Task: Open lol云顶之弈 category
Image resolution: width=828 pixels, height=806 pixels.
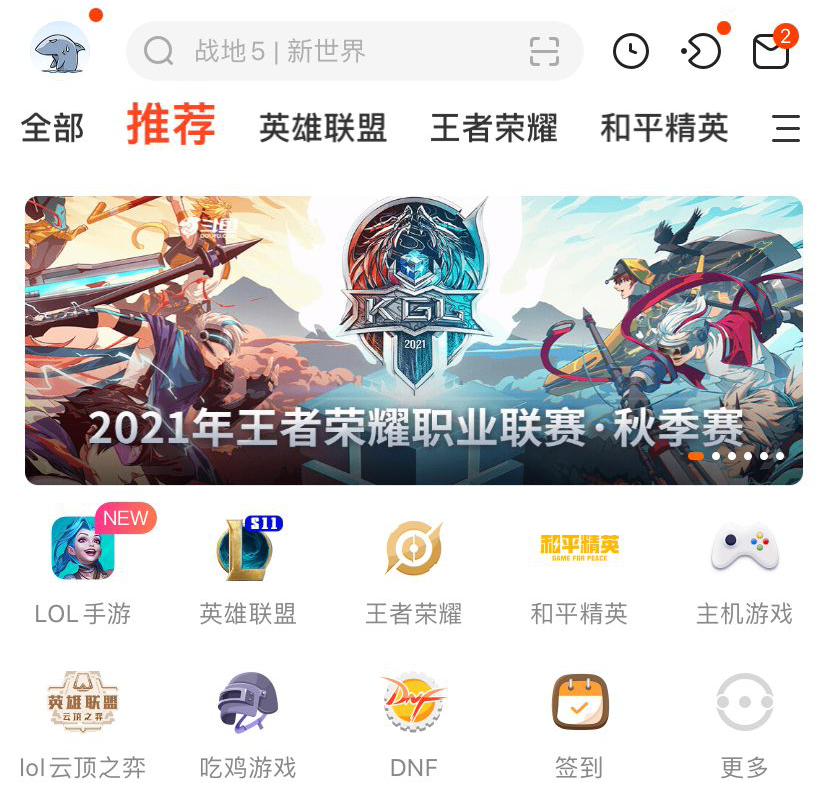Action: (x=83, y=722)
